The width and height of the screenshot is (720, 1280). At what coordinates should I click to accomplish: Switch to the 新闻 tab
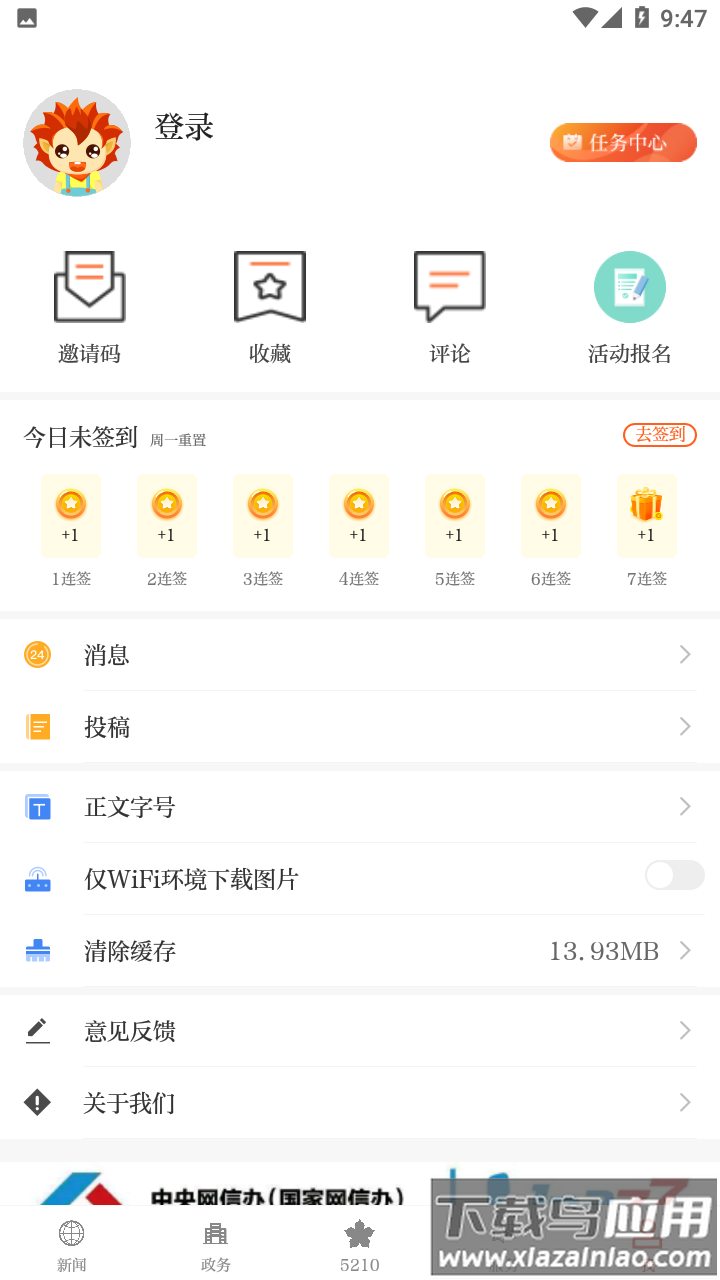[x=71, y=1243]
